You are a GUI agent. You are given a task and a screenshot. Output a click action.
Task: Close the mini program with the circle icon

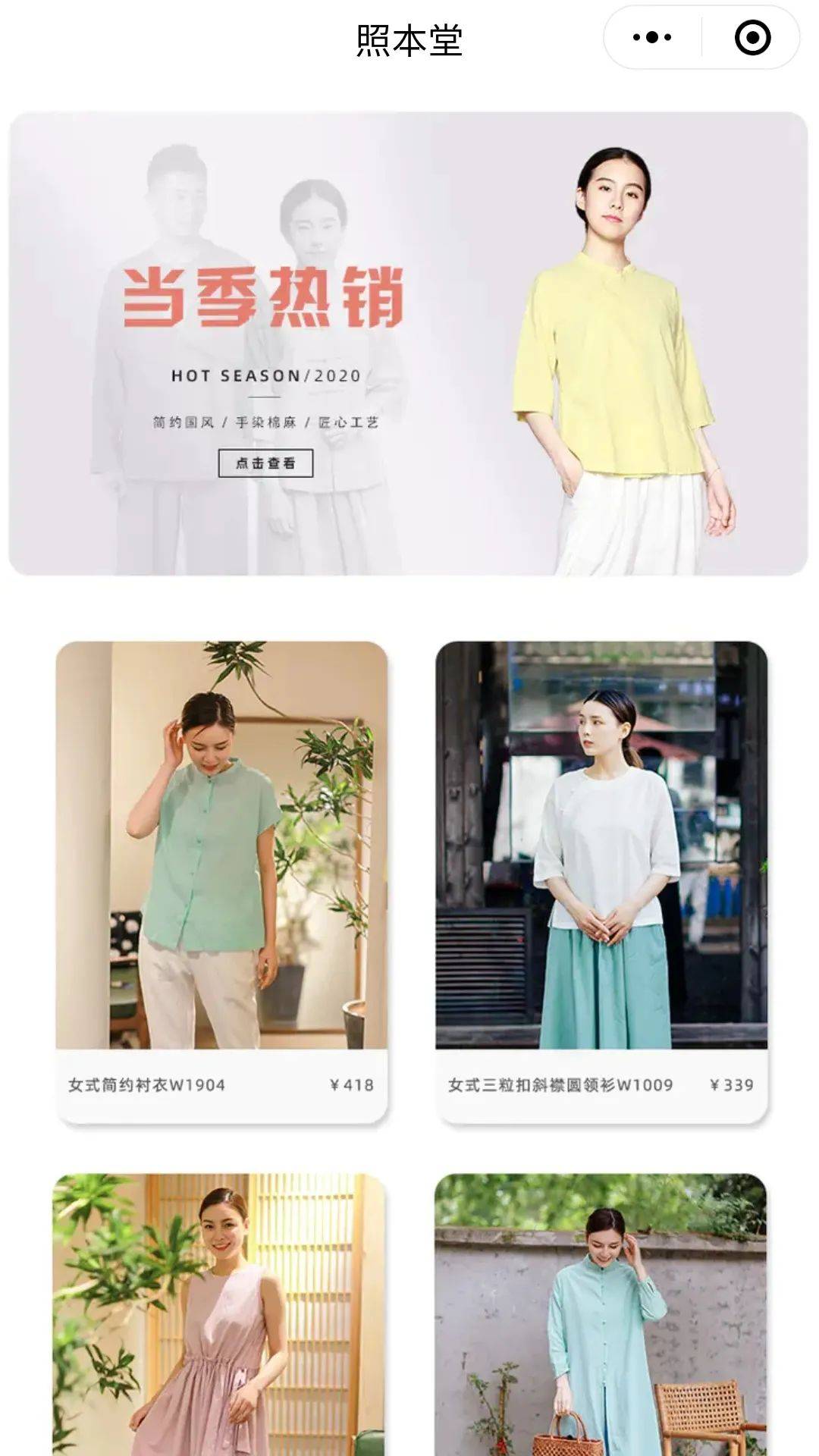tap(752, 37)
